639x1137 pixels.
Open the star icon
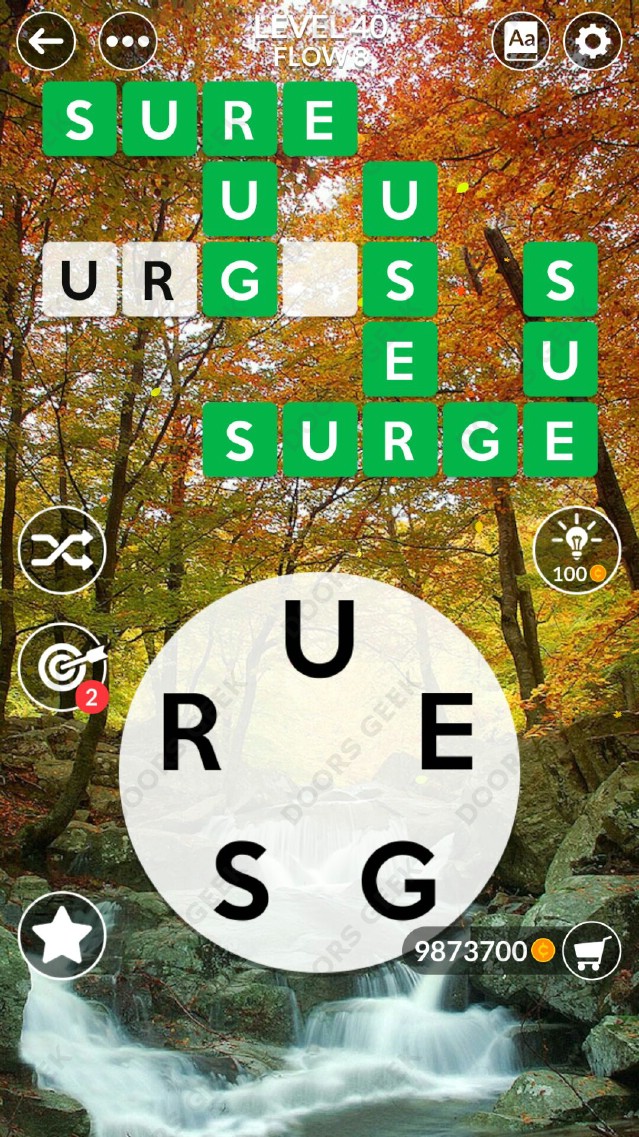coord(62,936)
